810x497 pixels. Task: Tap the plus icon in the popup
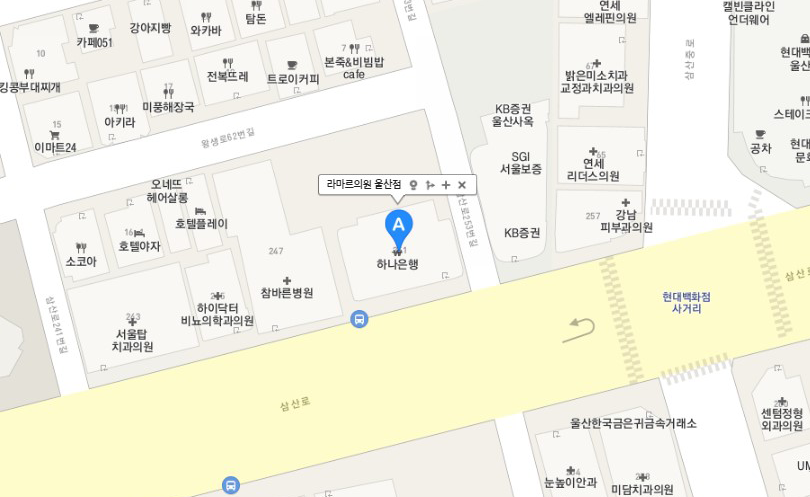click(446, 185)
